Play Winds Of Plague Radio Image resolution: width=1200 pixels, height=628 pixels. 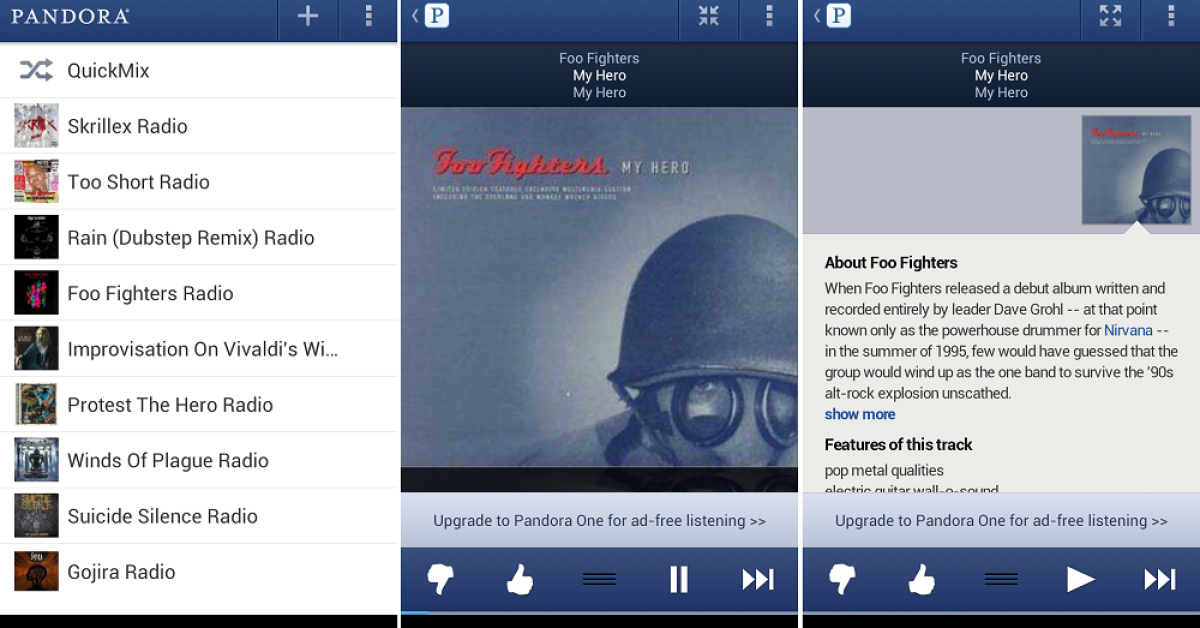pos(167,461)
